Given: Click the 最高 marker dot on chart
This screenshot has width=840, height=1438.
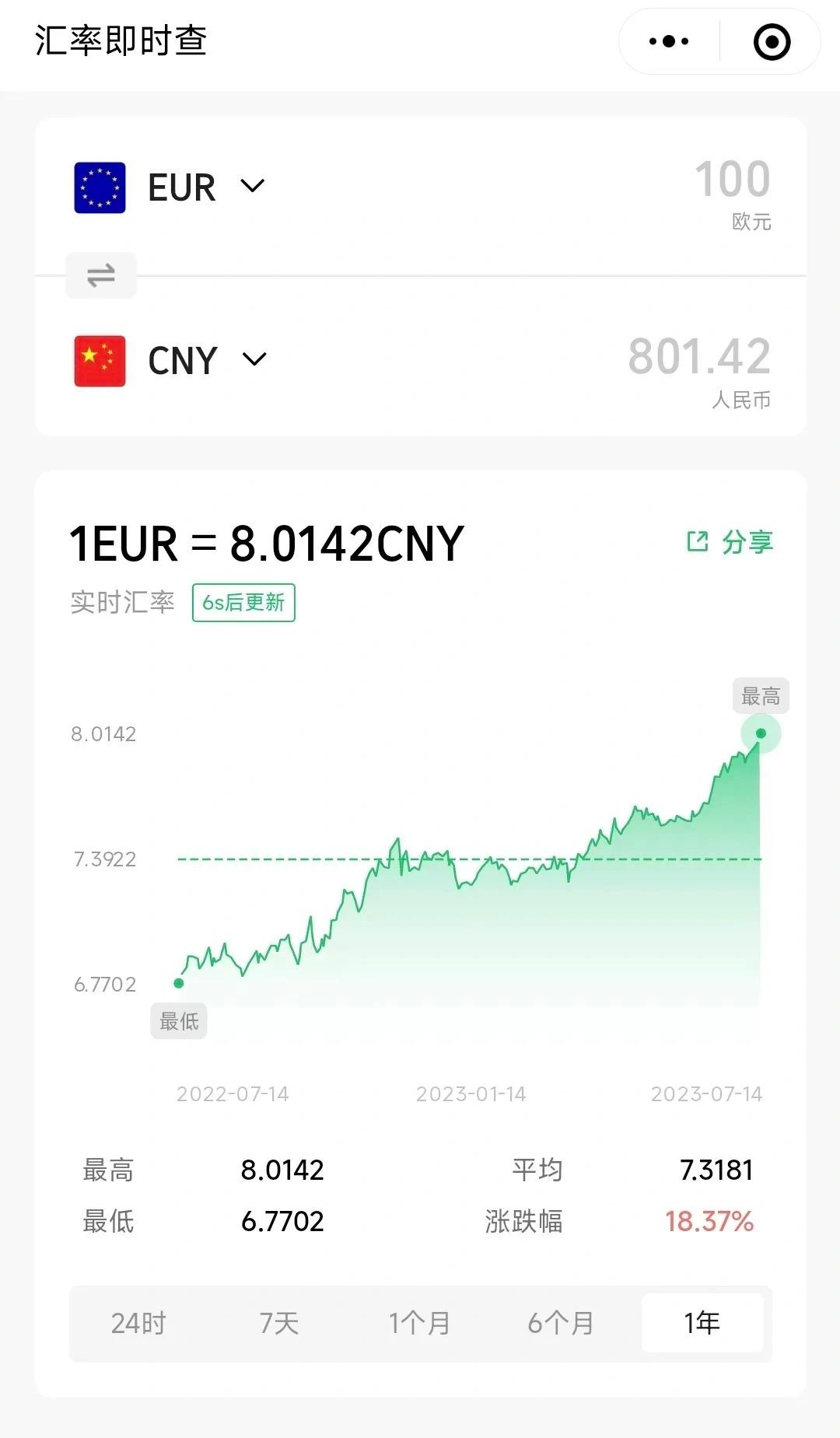Looking at the screenshot, I should [x=761, y=732].
